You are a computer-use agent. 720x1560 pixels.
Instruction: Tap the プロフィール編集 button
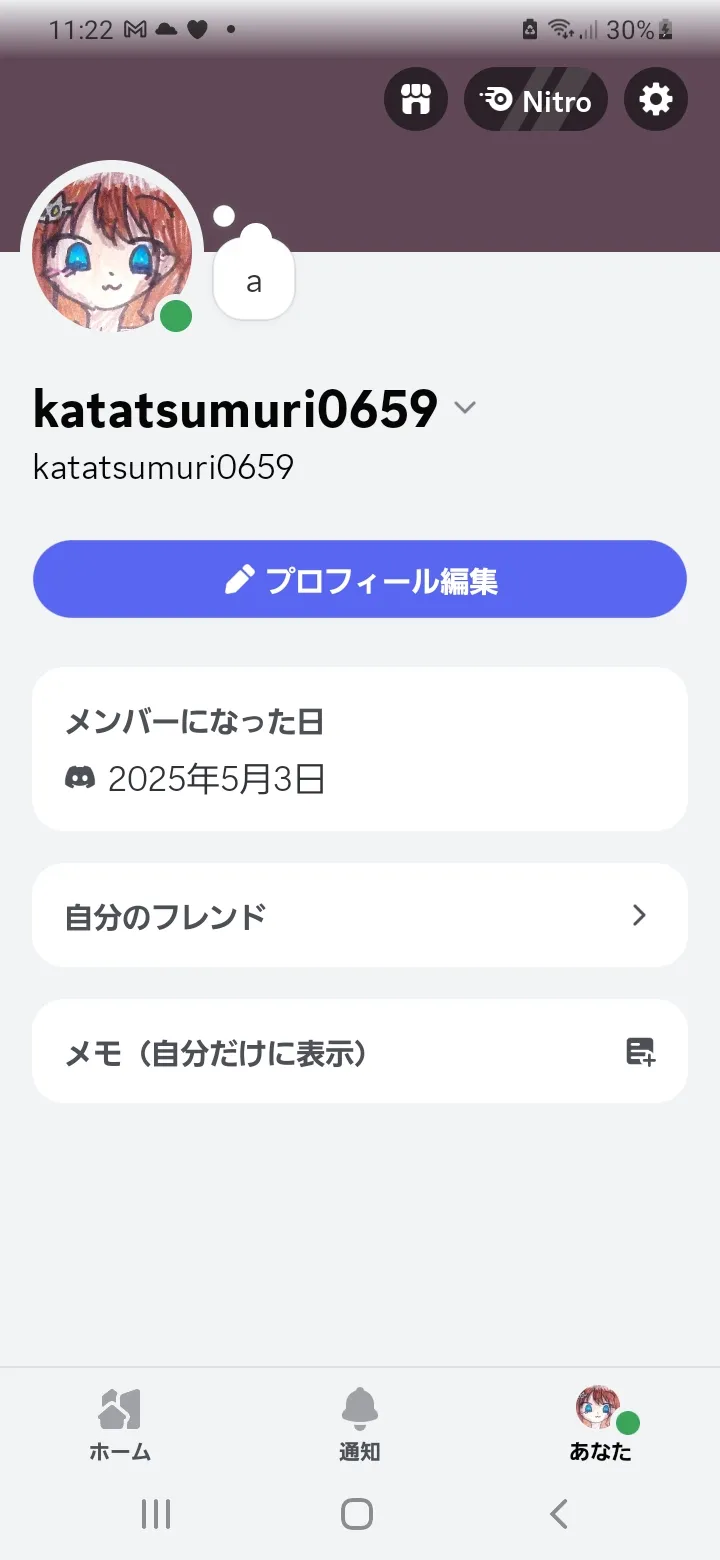click(360, 580)
